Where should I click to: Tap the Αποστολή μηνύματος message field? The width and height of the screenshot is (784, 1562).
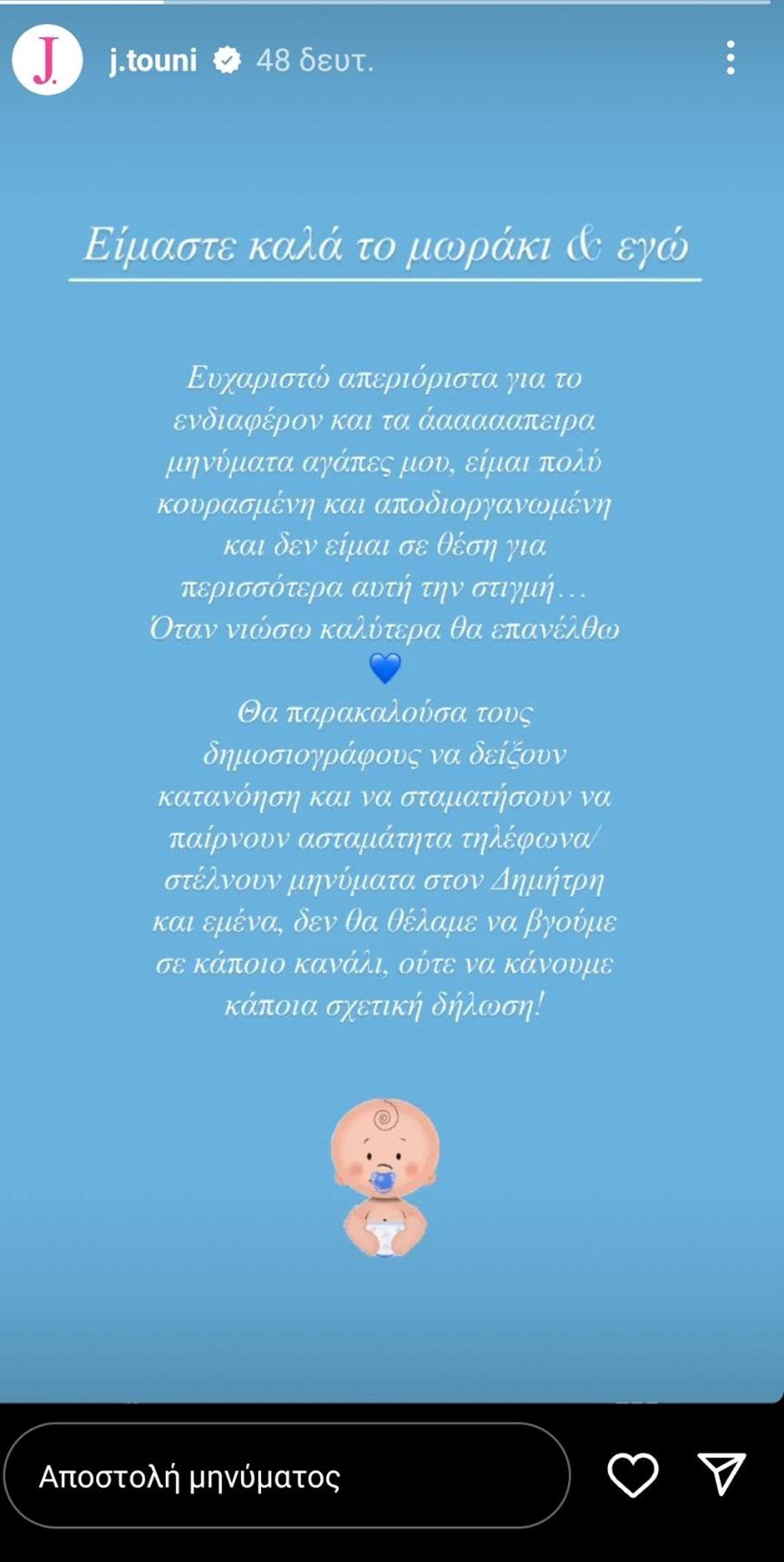[x=286, y=1477]
